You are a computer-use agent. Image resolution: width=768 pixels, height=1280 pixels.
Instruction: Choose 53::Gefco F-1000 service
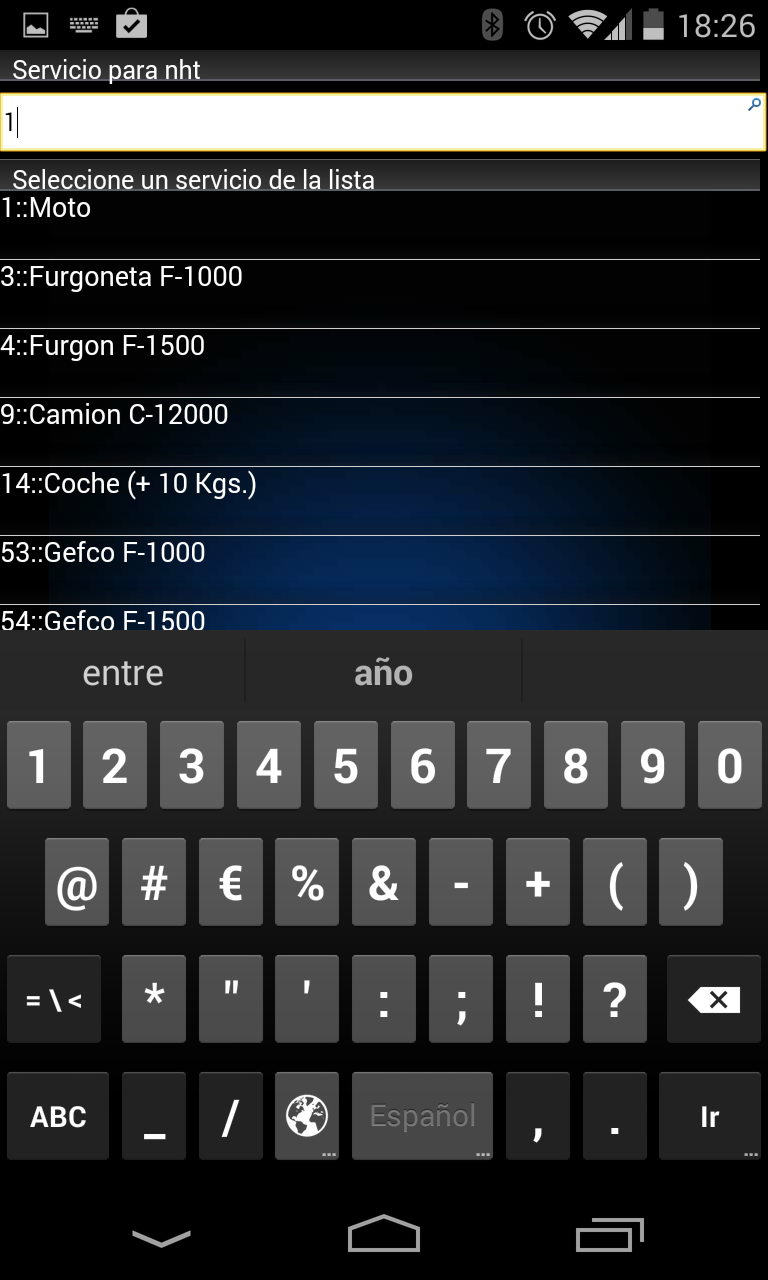380,570
